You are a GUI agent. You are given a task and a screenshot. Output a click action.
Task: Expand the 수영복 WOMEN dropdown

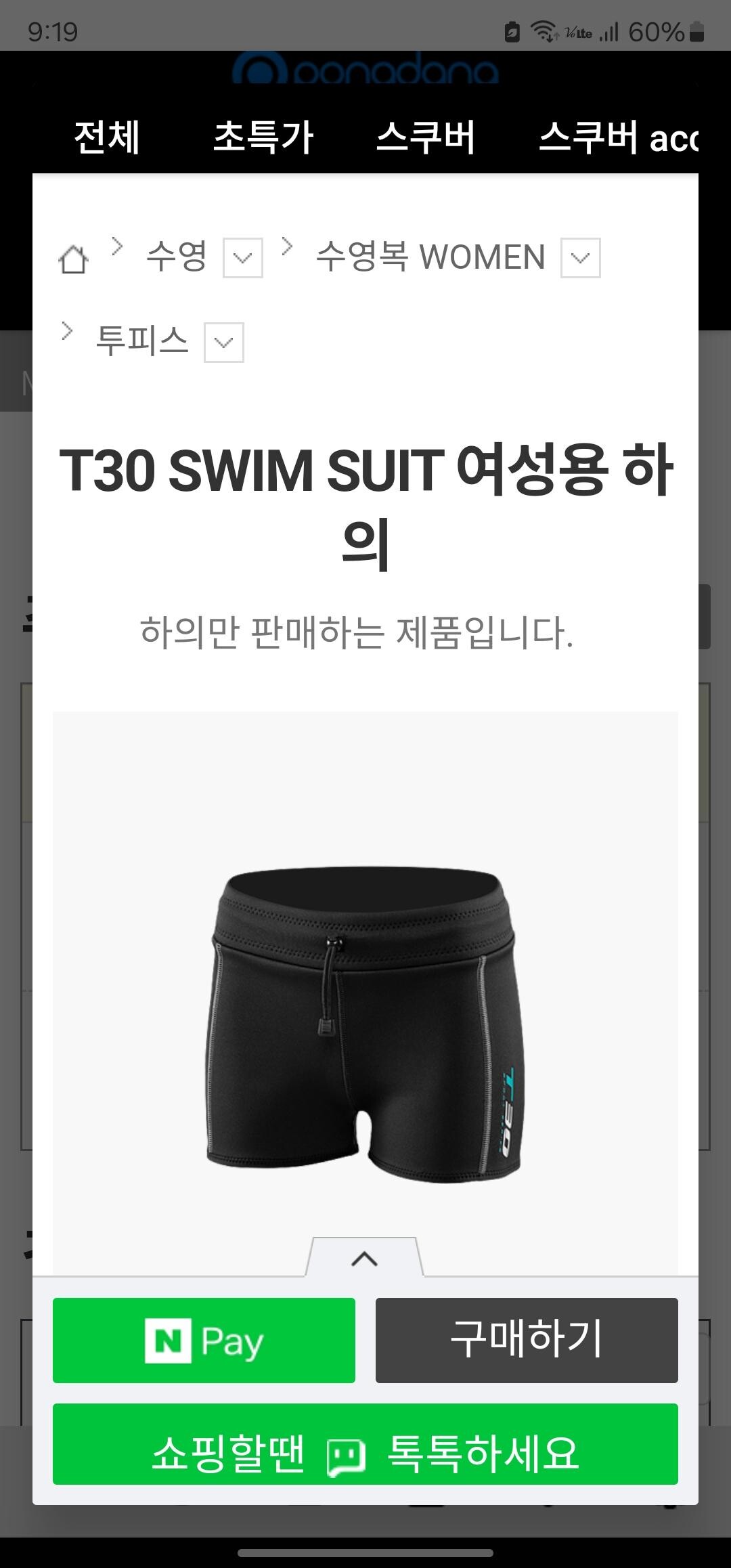[580, 258]
